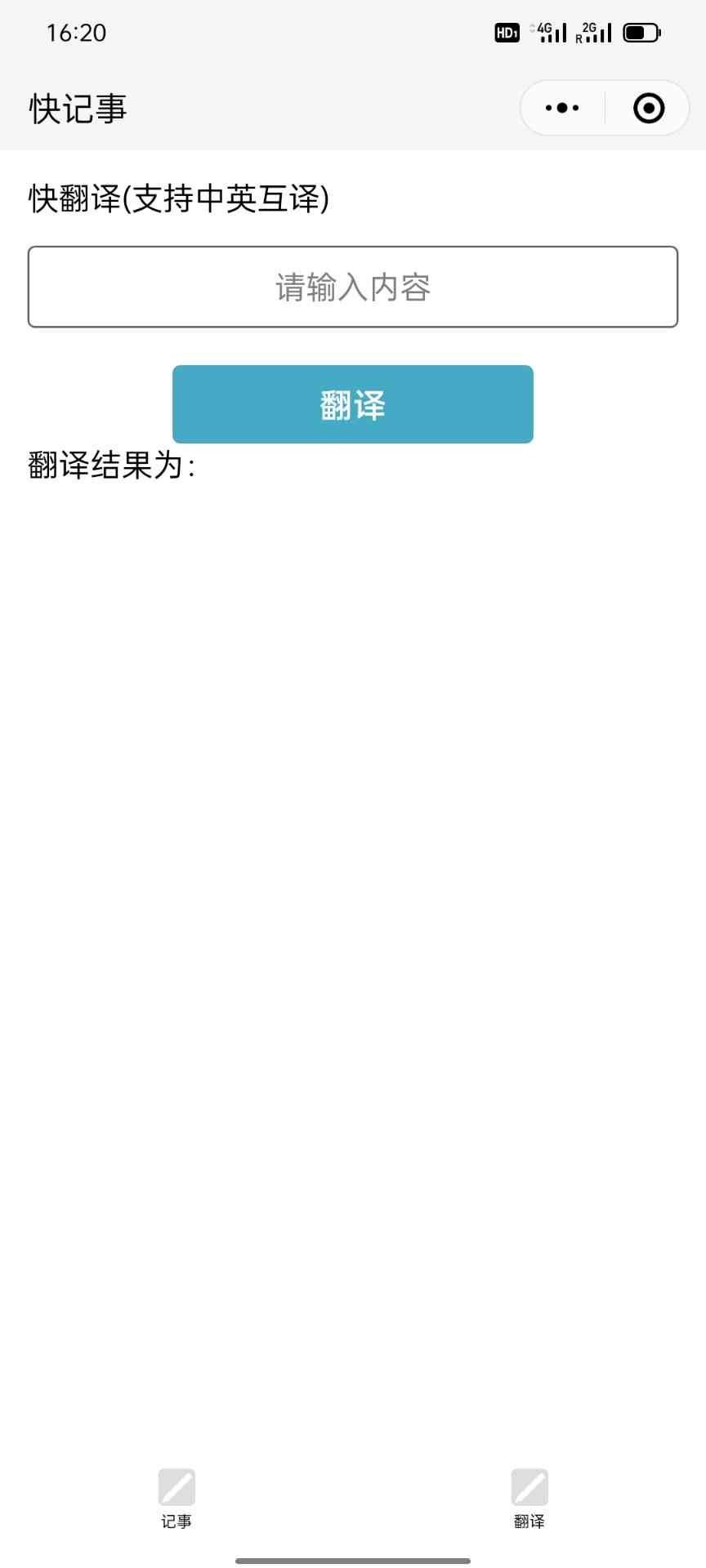Click the divider between capsule buttons

604,107
